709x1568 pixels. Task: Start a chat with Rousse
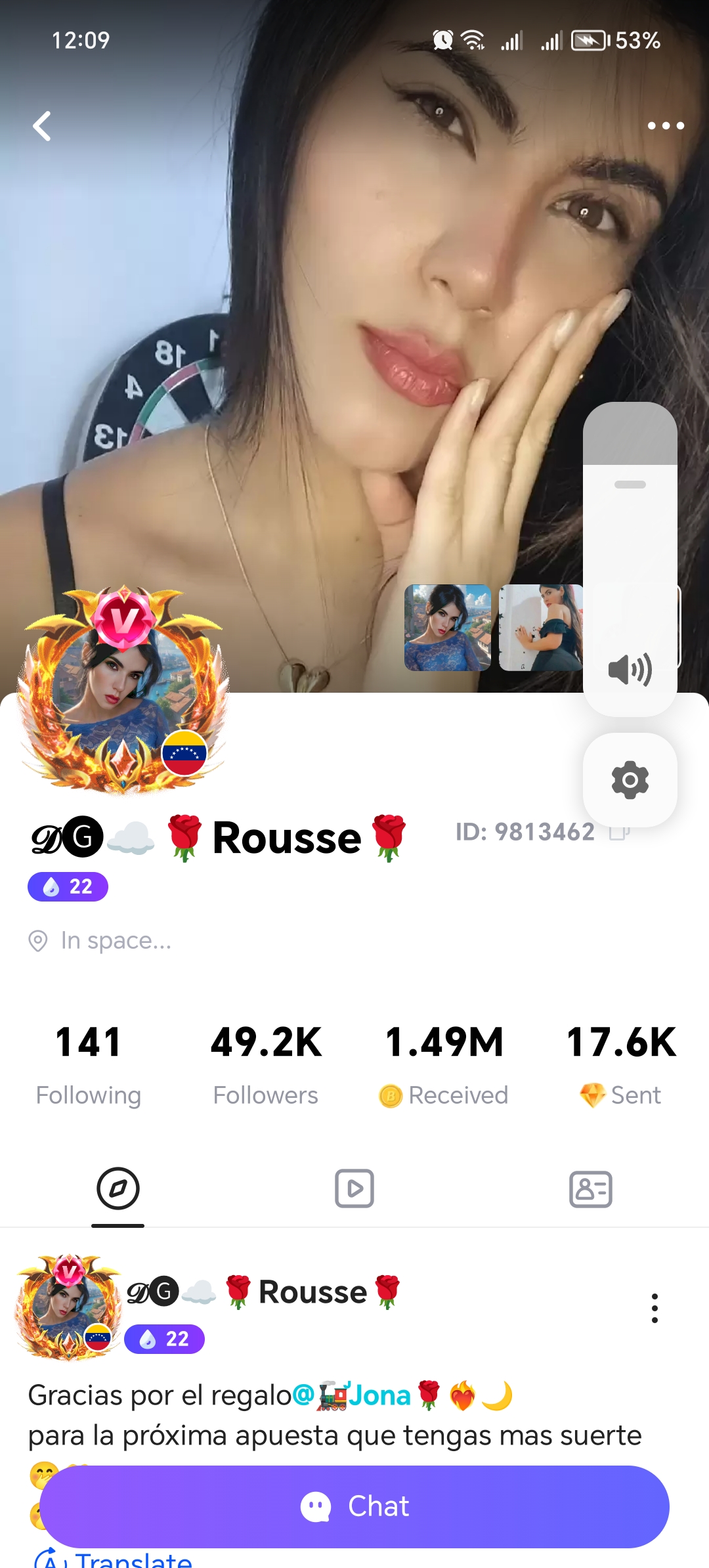pos(354,1506)
